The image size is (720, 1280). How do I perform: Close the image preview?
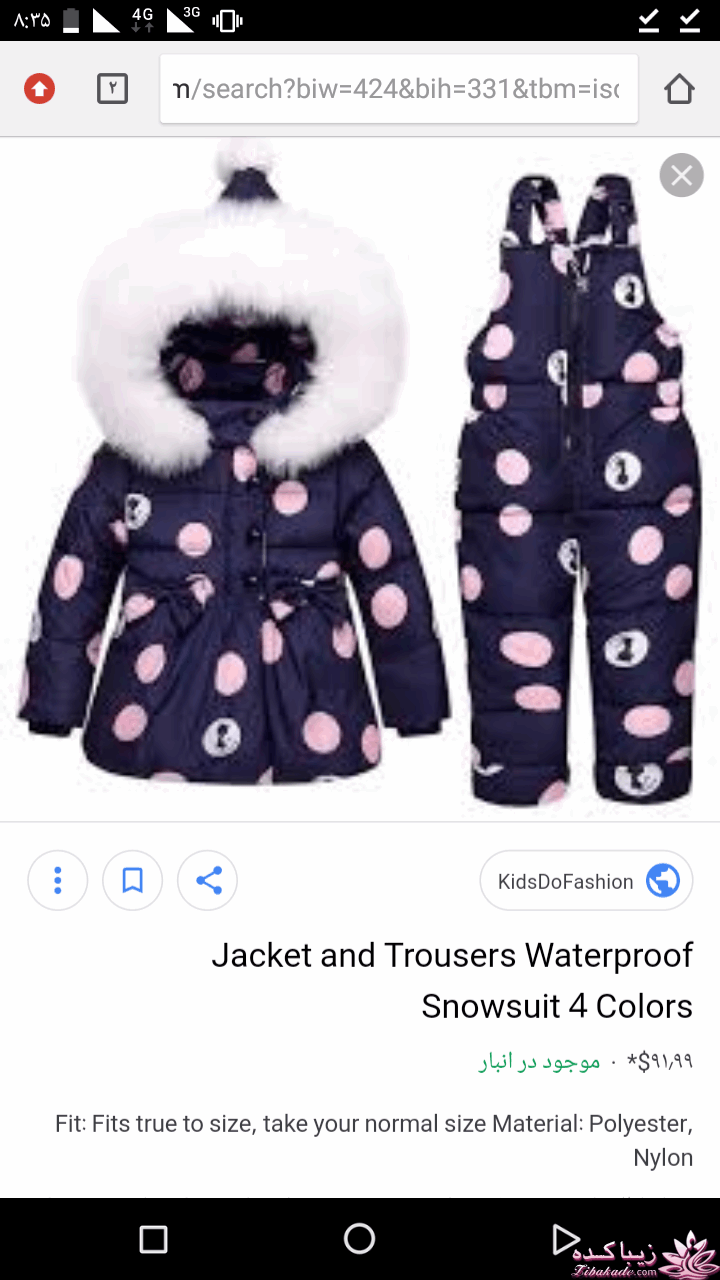click(681, 177)
